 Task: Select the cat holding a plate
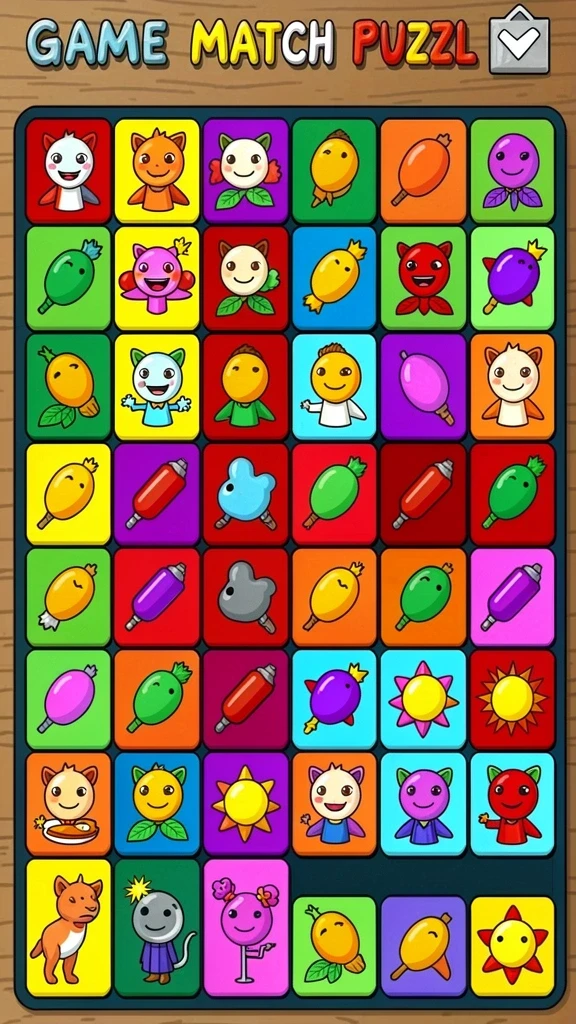click(x=69, y=804)
